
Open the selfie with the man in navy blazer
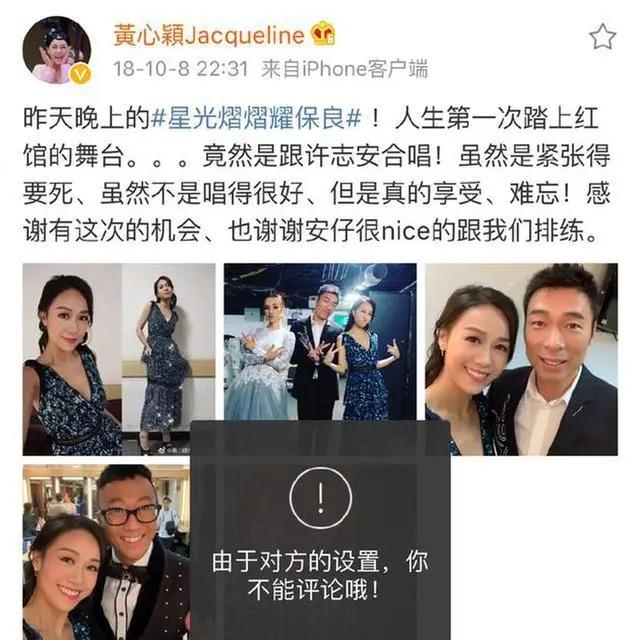(521, 359)
